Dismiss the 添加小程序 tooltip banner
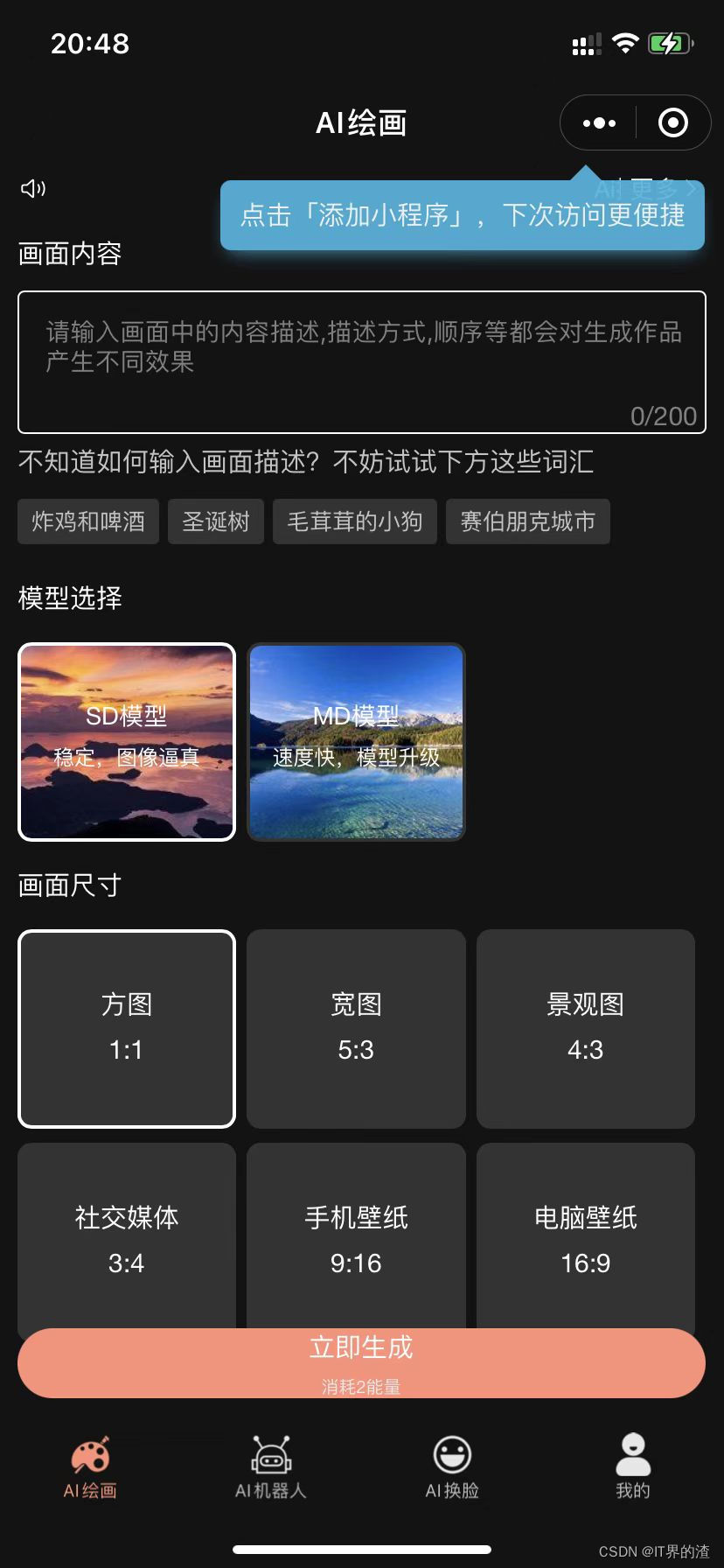 tap(462, 216)
